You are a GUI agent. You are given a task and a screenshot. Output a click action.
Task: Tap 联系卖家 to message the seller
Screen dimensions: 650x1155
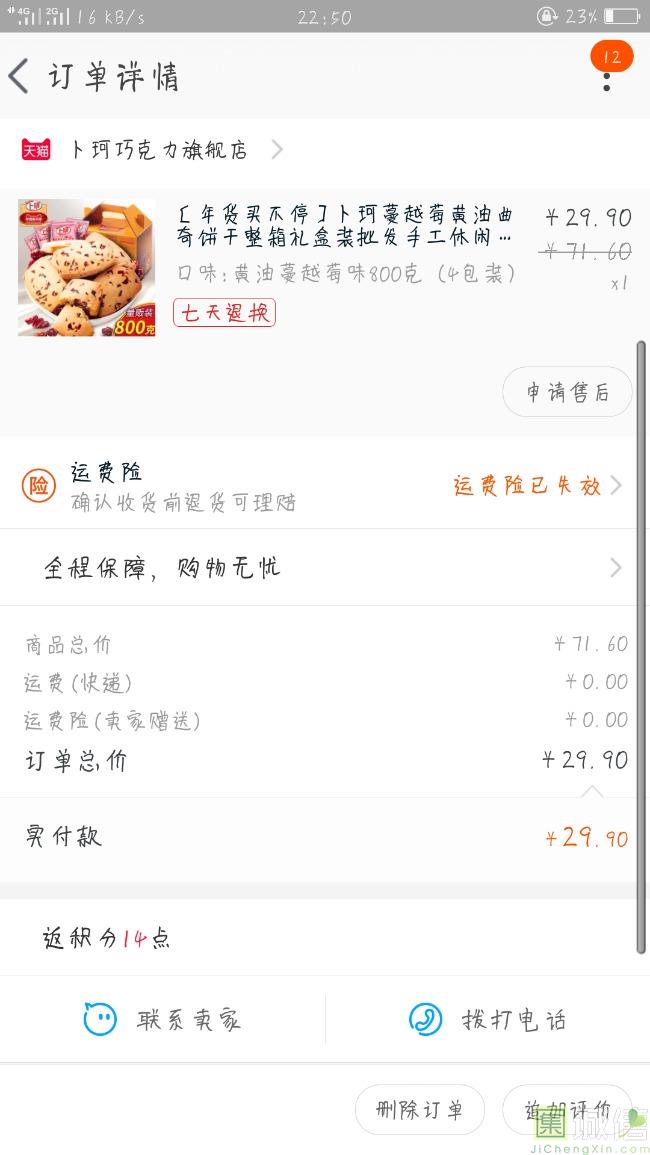162,1020
